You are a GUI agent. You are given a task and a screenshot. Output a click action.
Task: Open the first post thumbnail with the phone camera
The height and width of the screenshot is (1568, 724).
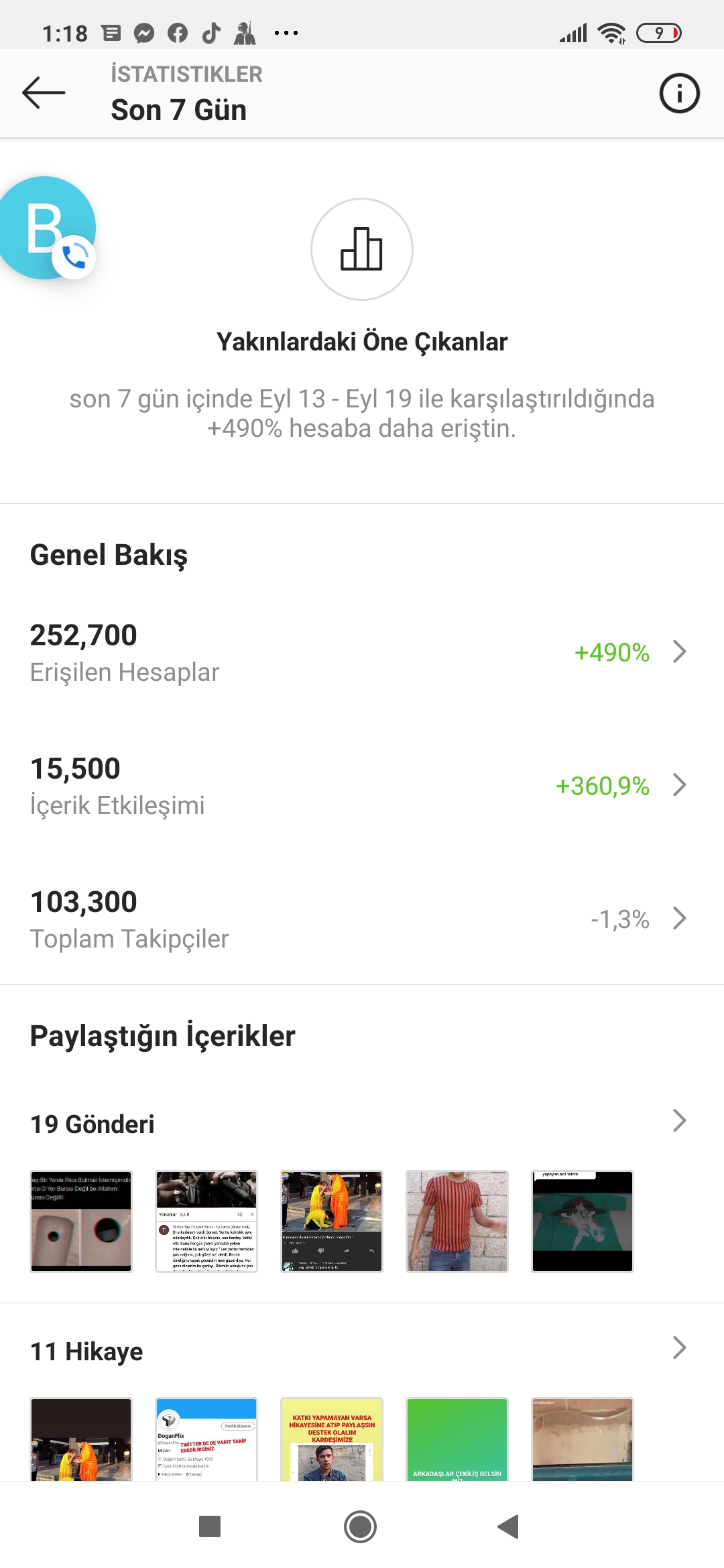(81, 1222)
